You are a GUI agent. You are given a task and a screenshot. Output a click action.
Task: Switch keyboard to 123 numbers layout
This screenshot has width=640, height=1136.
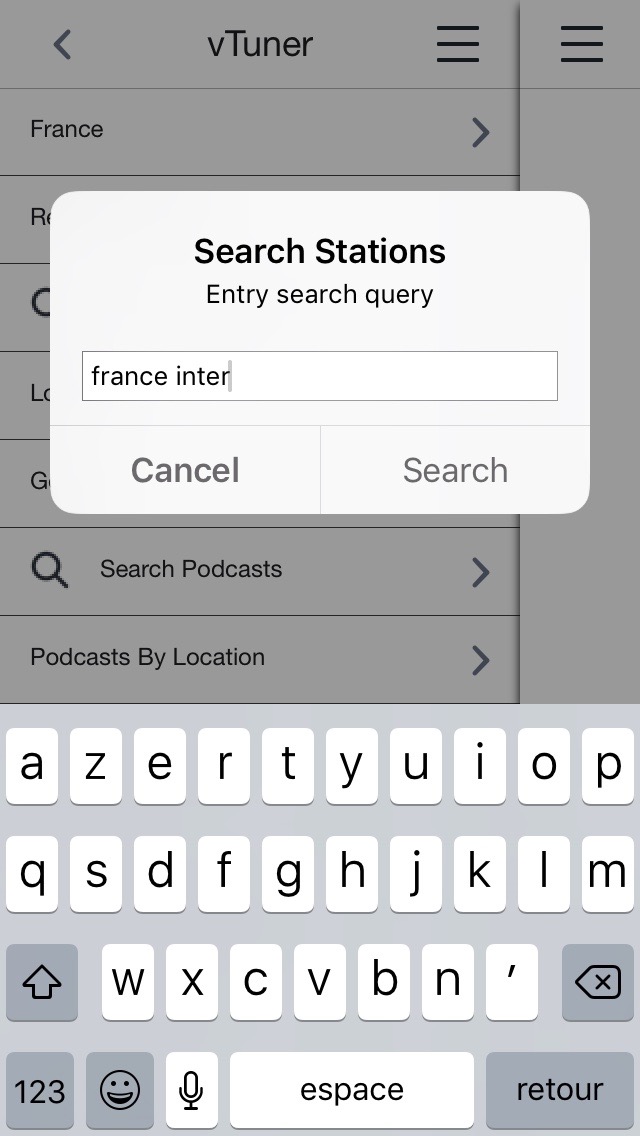coord(40,1090)
